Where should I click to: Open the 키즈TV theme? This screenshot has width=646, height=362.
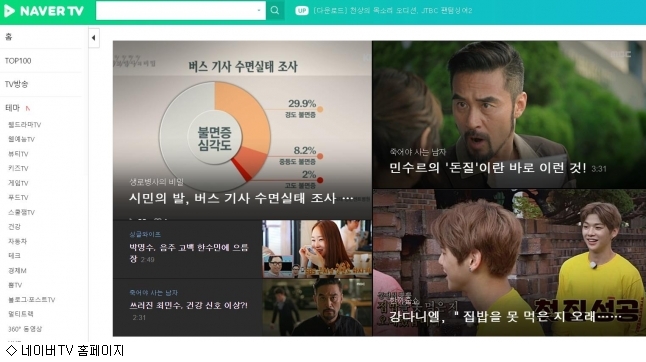click(18, 168)
